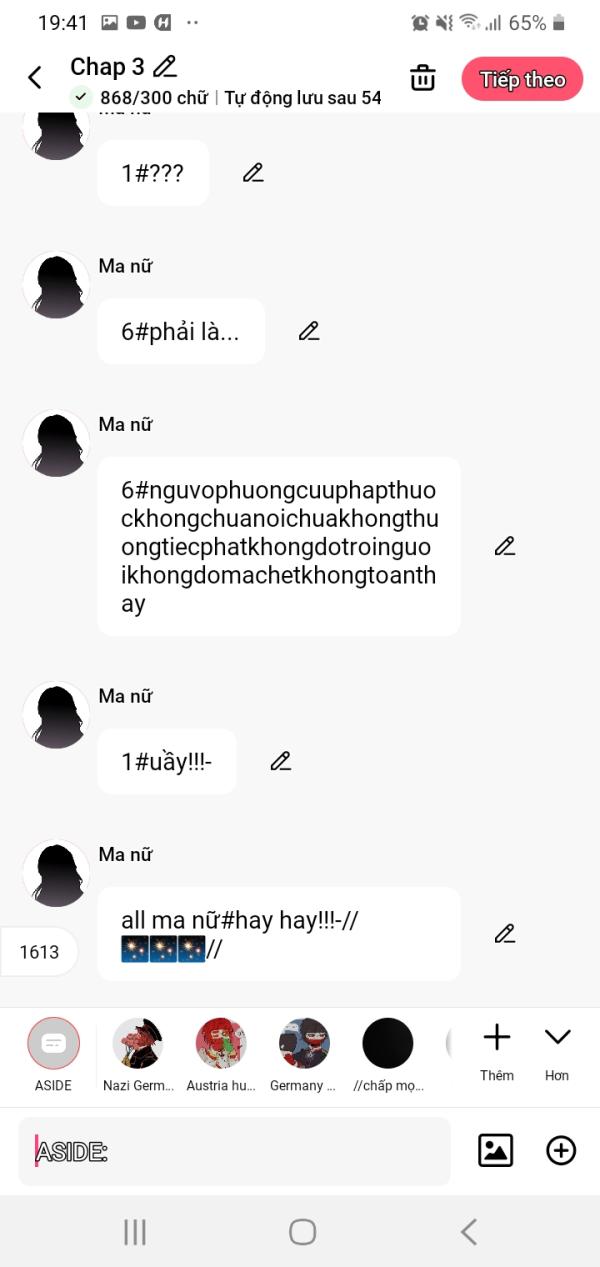Open recent apps from navigation bar
This screenshot has height=1267, width=600.
[135, 1232]
